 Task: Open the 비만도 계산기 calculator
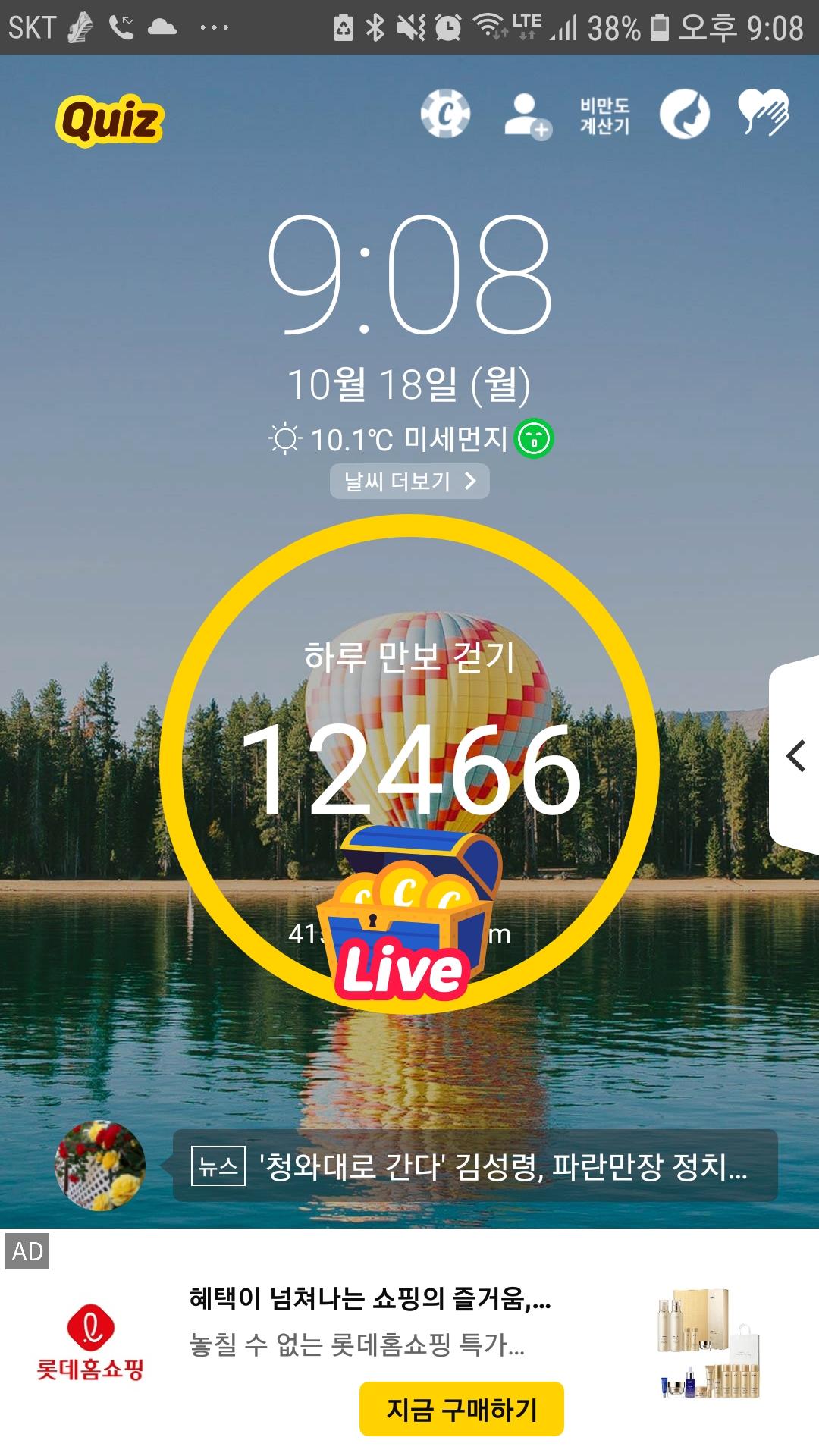pos(604,116)
